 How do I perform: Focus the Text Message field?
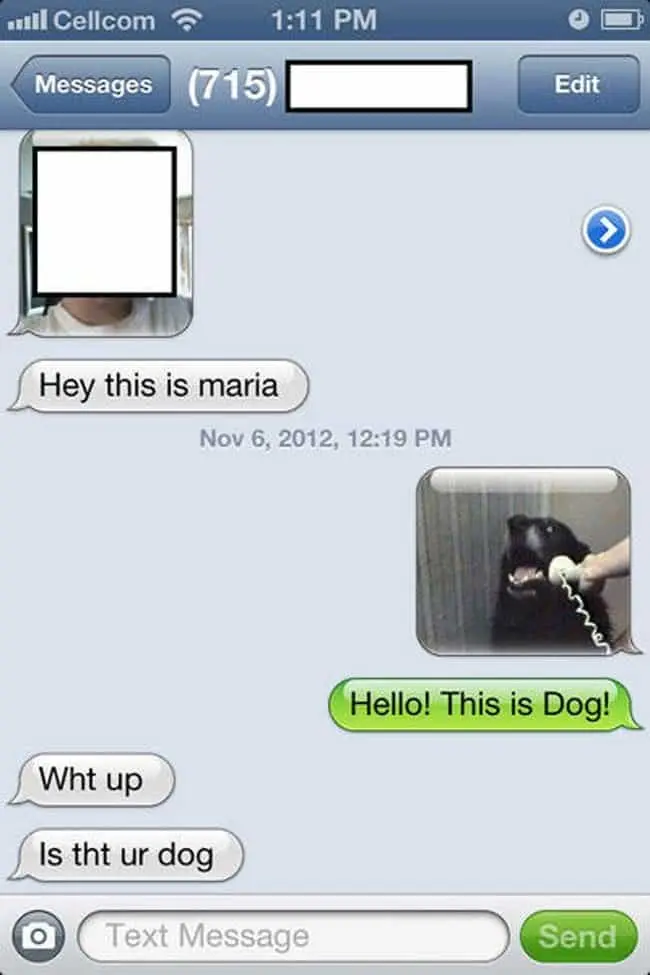(x=292, y=936)
